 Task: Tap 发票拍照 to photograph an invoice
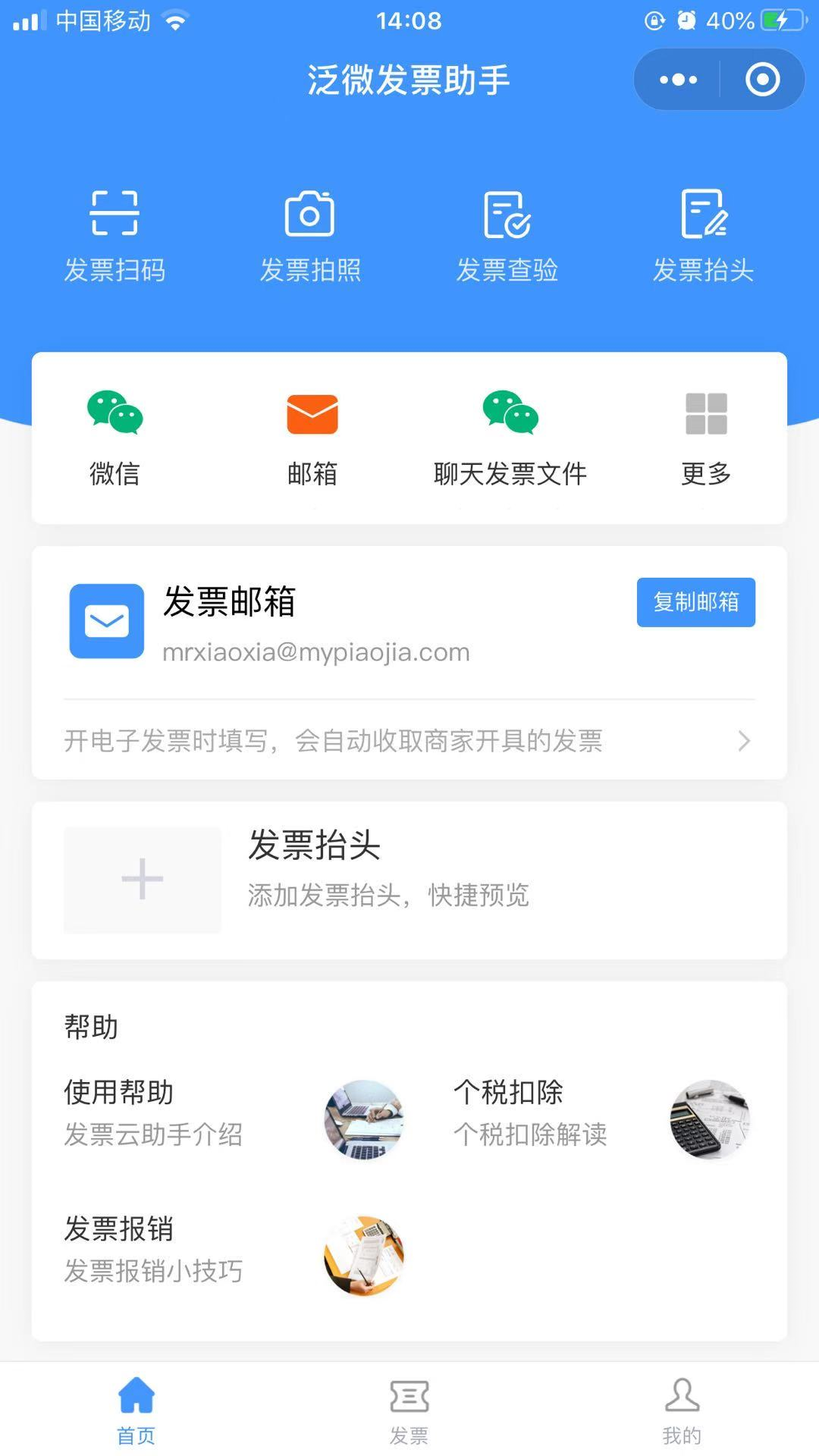(310, 235)
